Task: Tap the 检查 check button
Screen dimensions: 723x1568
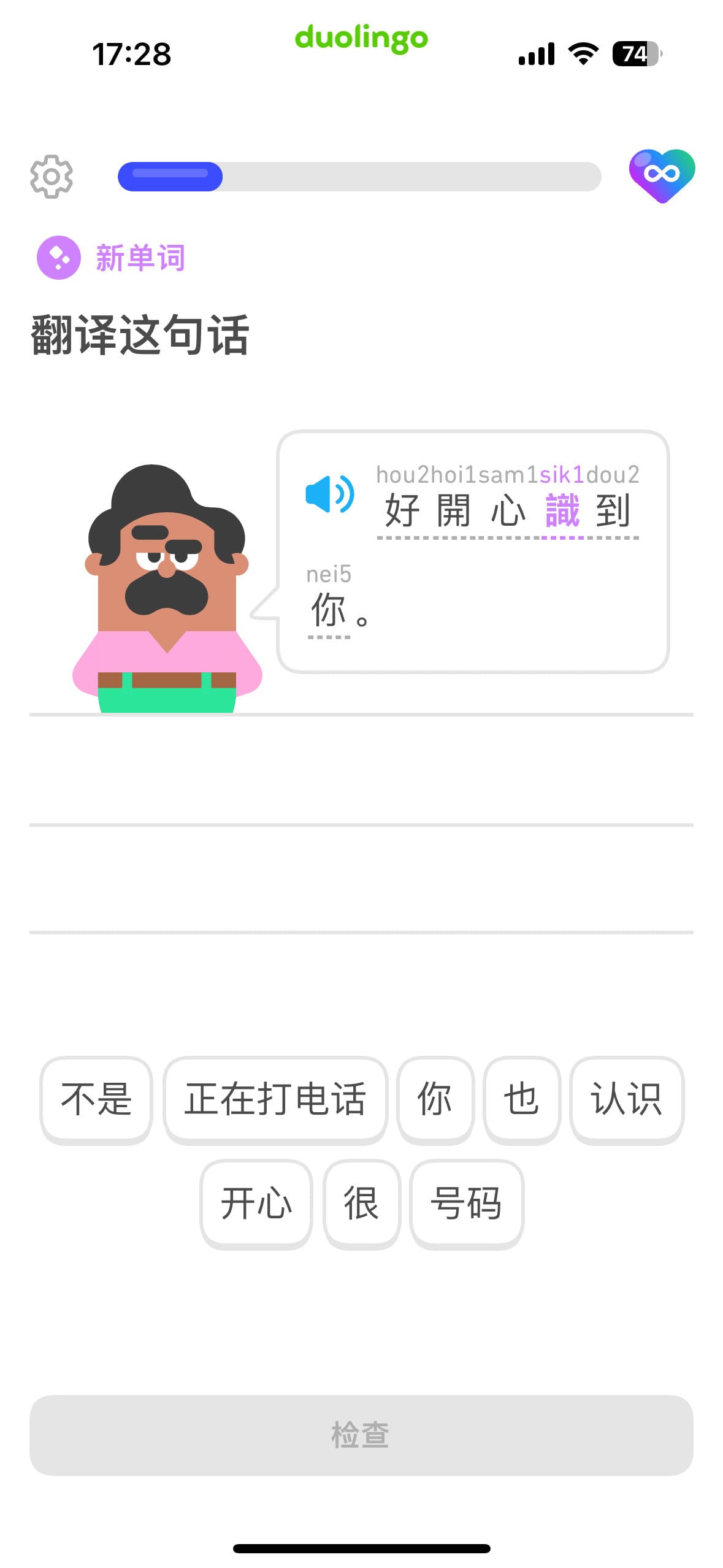Action: tap(361, 1435)
